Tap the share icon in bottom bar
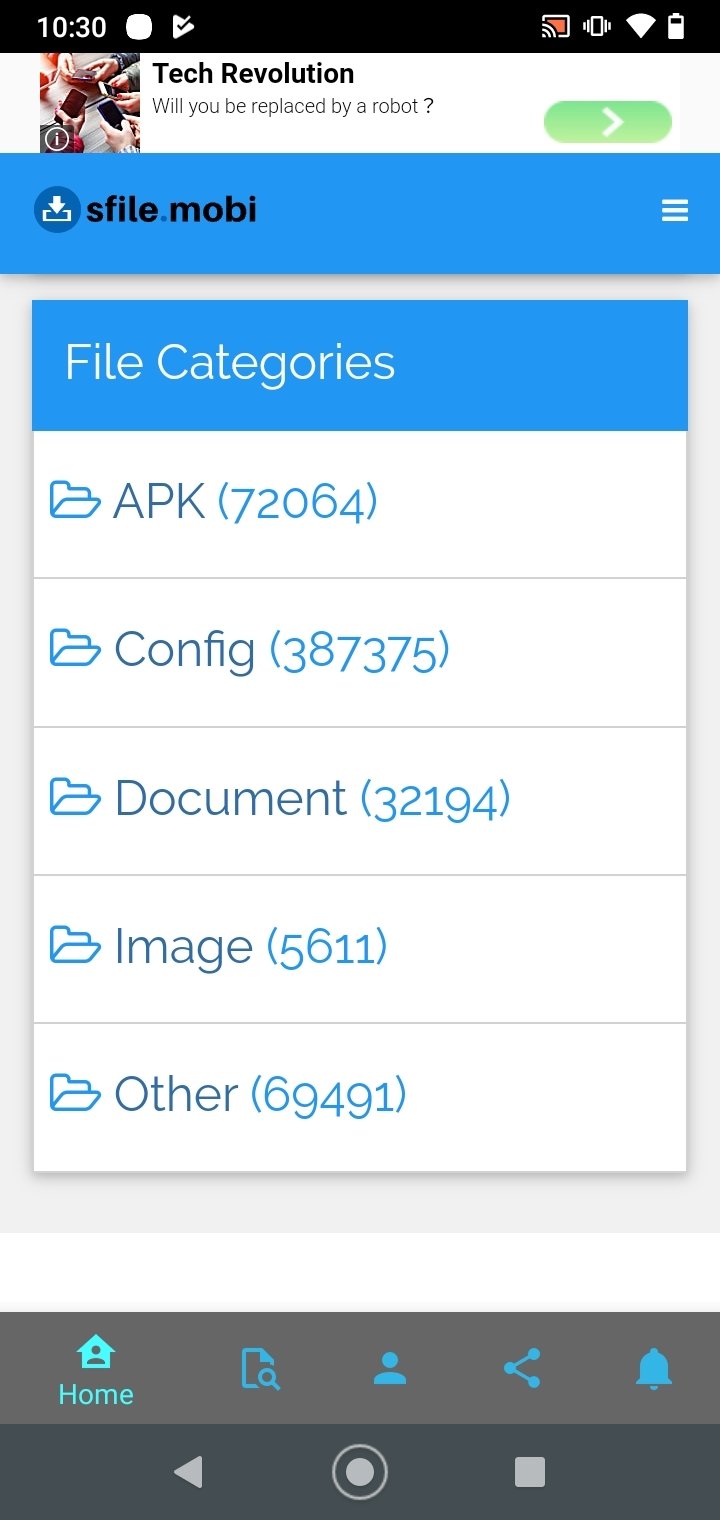Screen dimensions: 720x1520 click(x=522, y=1368)
